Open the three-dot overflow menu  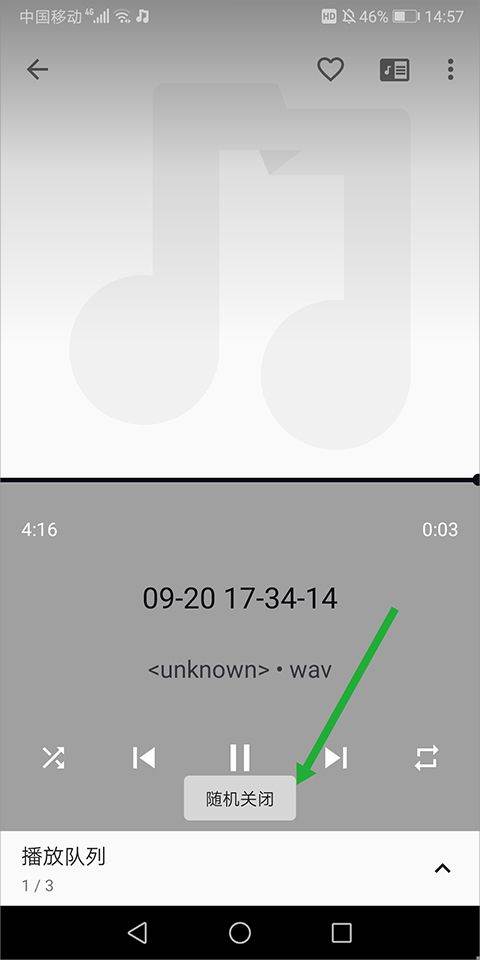(451, 69)
